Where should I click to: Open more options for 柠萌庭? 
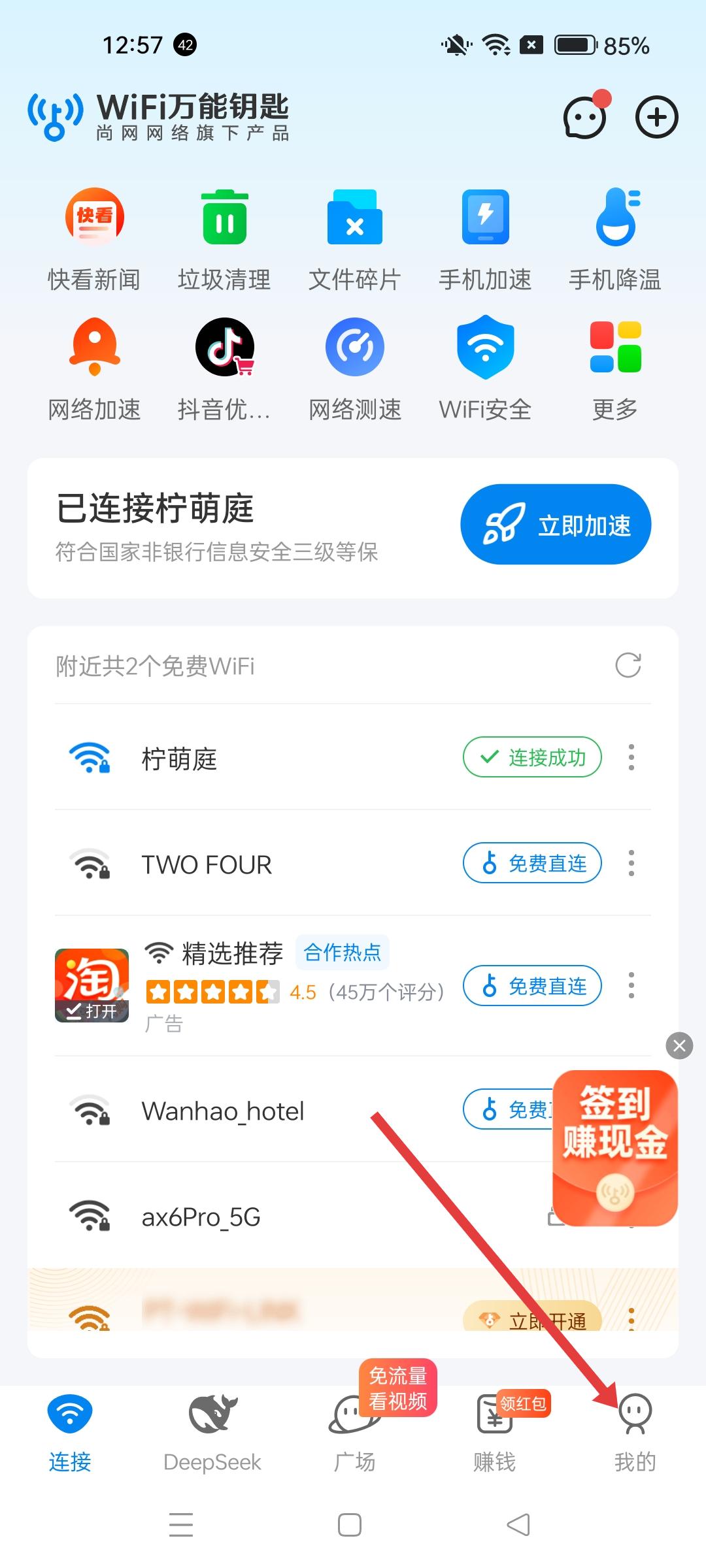click(631, 757)
